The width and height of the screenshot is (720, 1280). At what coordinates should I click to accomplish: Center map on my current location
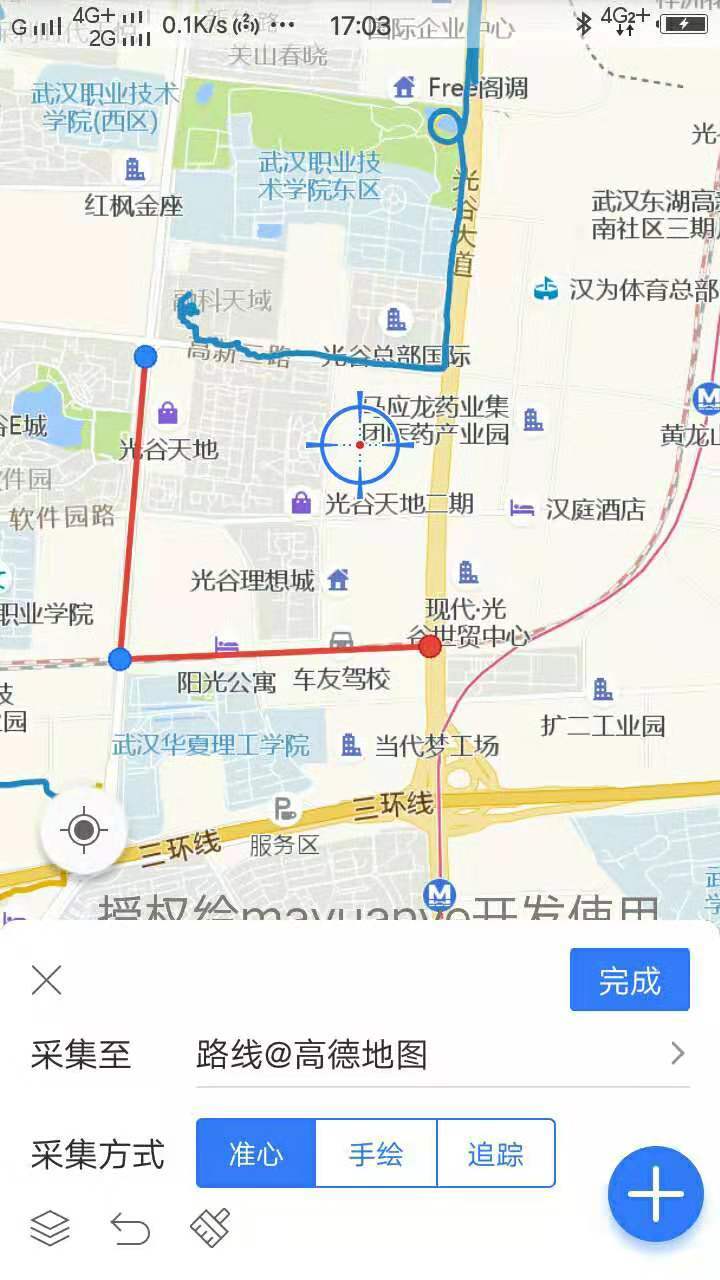(x=84, y=830)
